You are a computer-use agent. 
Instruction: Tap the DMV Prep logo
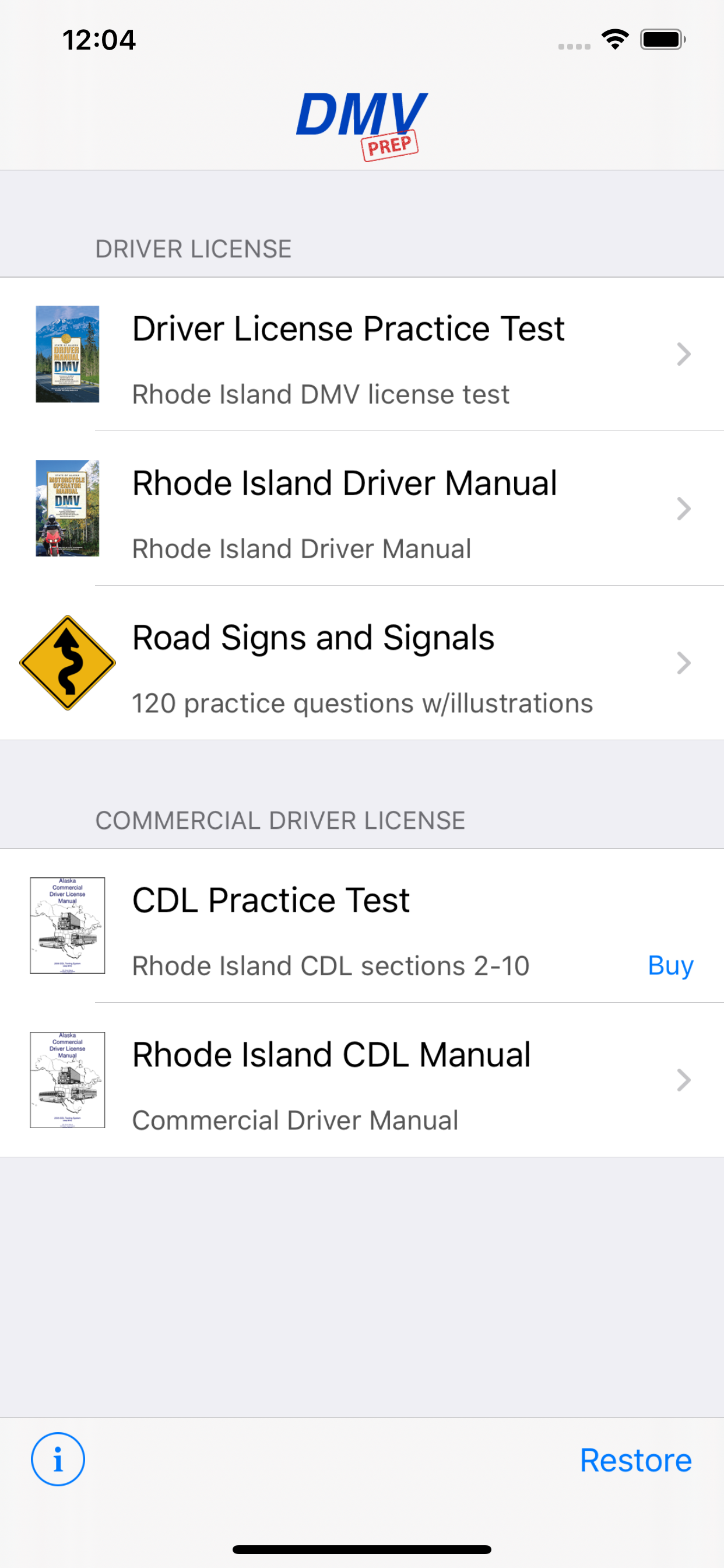point(362,122)
